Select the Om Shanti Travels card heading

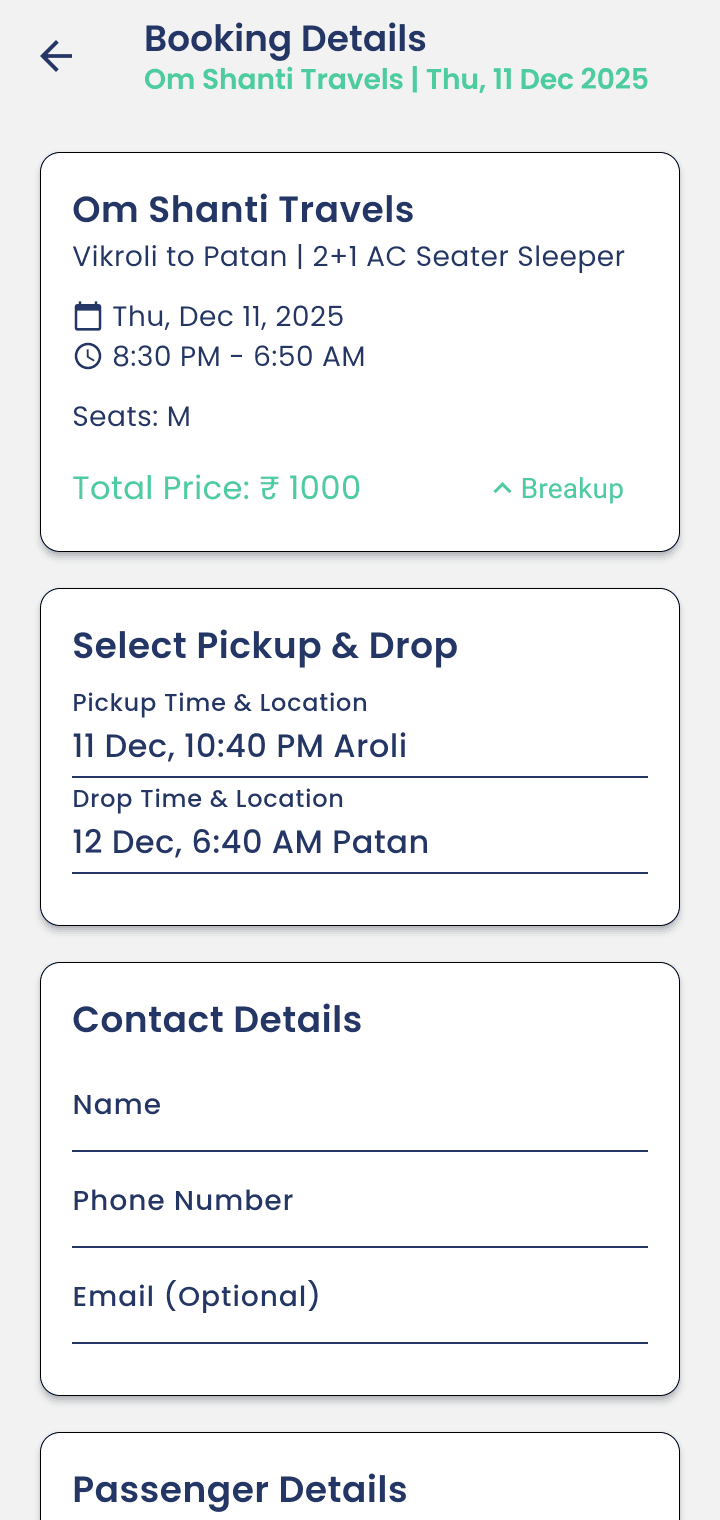point(243,210)
